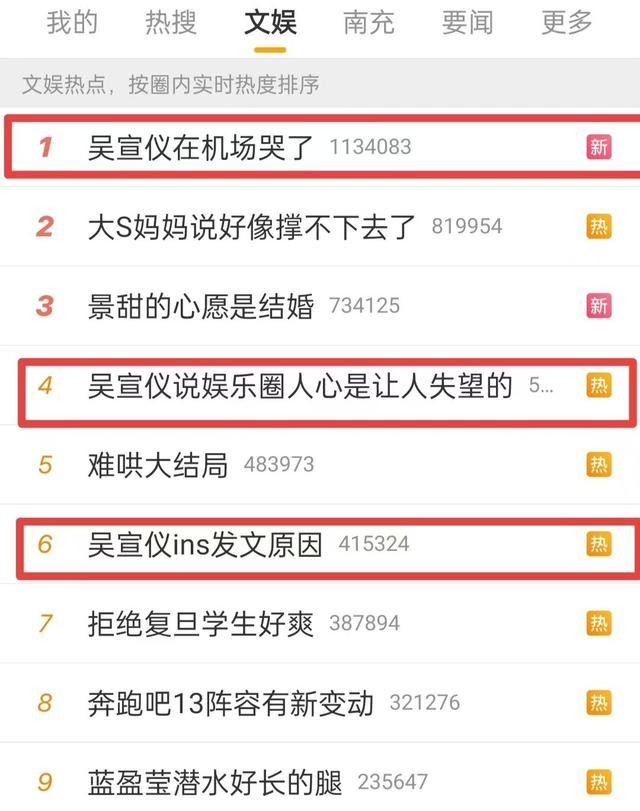Switch to the 热搜 tab
The width and height of the screenshot is (640, 811).
(x=171, y=22)
